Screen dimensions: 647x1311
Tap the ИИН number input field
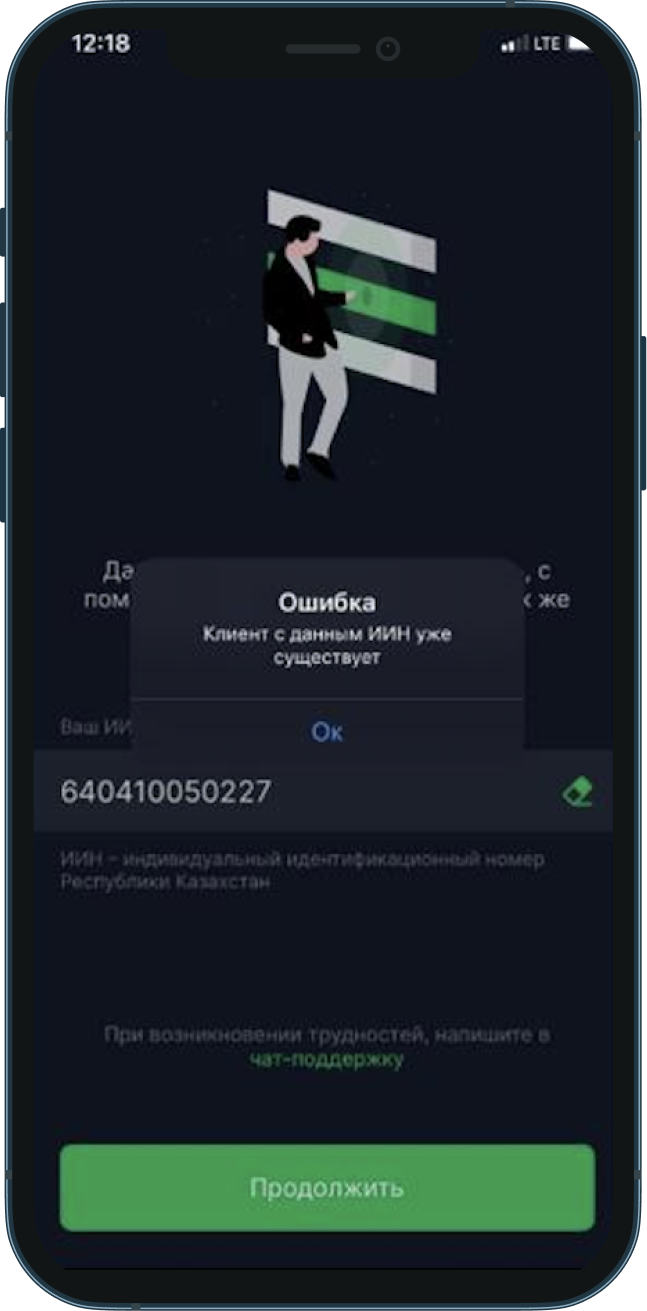point(290,792)
